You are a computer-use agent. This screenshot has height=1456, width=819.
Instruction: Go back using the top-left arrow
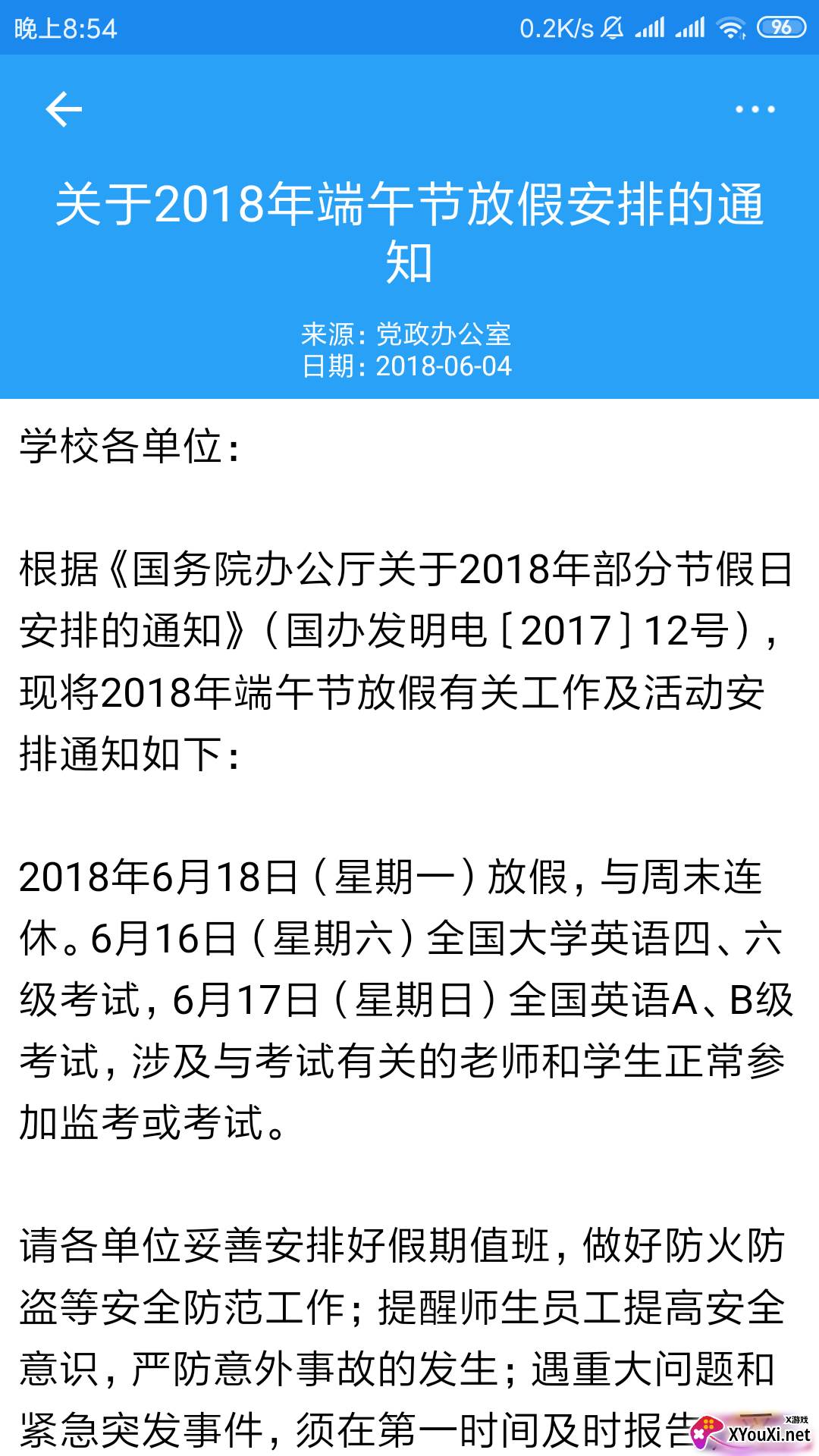pyautogui.click(x=64, y=109)
